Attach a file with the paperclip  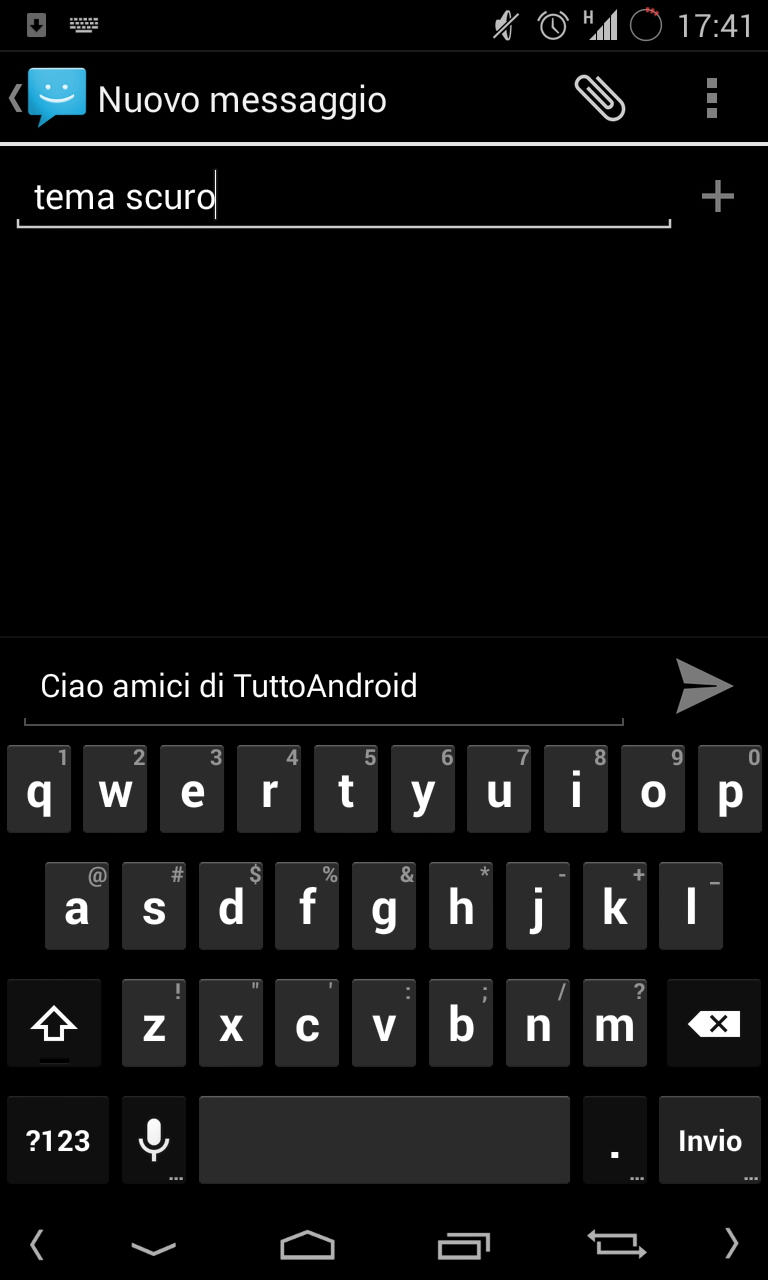(x=600, y=98)
